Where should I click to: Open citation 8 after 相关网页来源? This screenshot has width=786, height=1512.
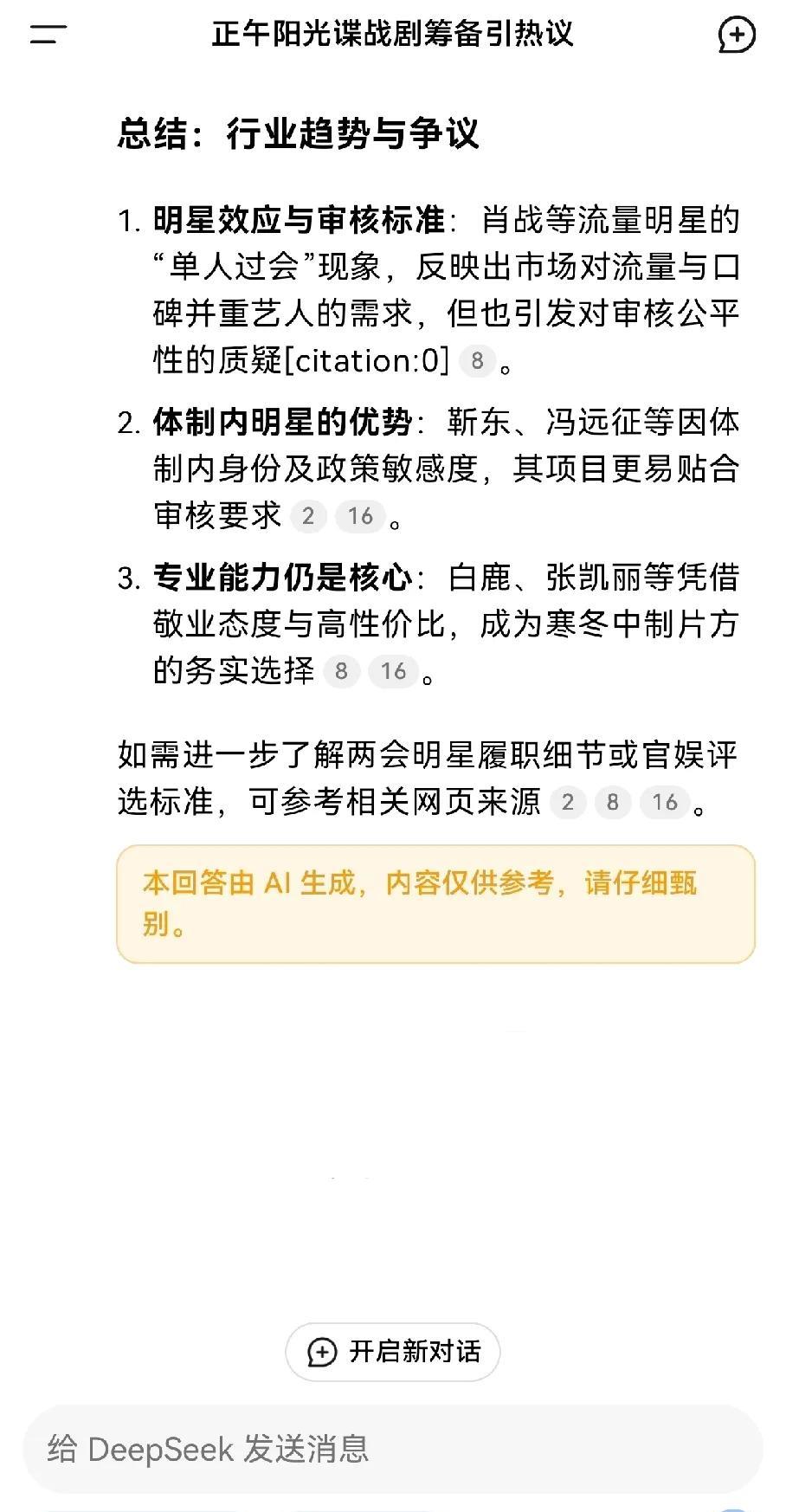coord(613,802)
